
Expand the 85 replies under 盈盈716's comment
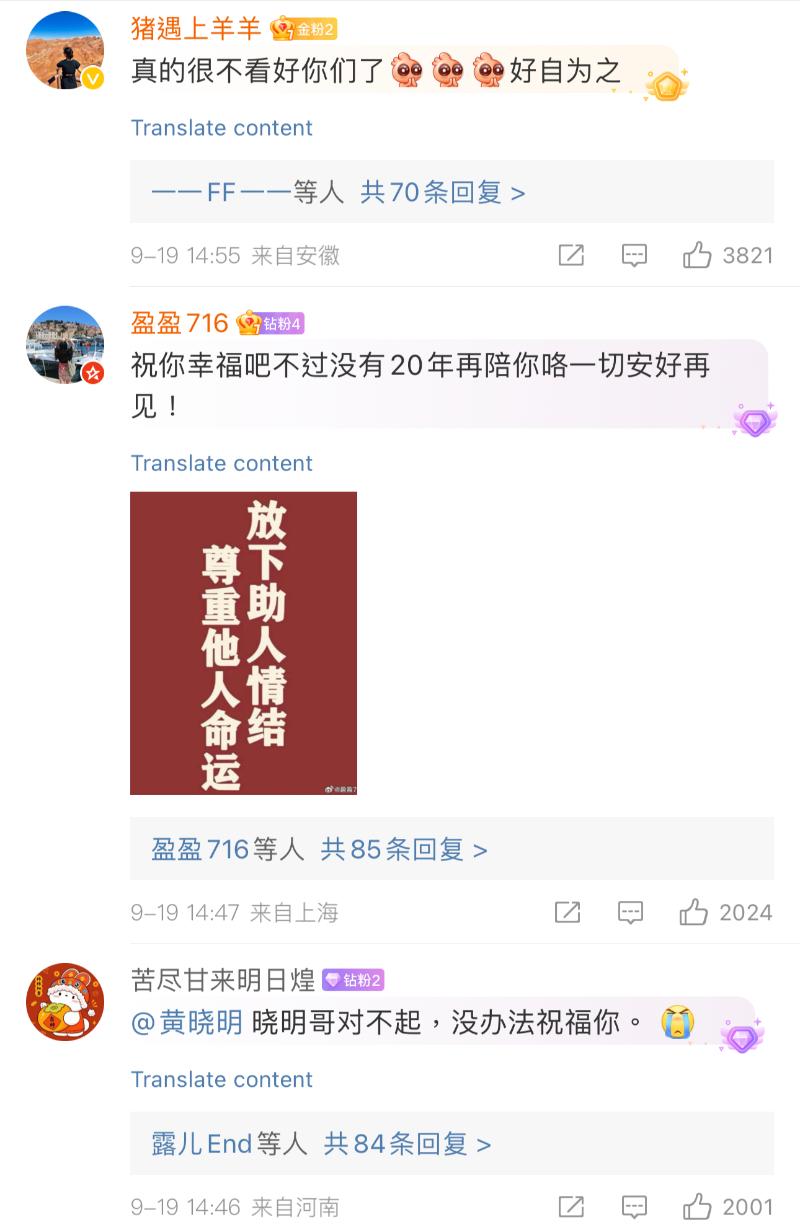pos(319,849)
